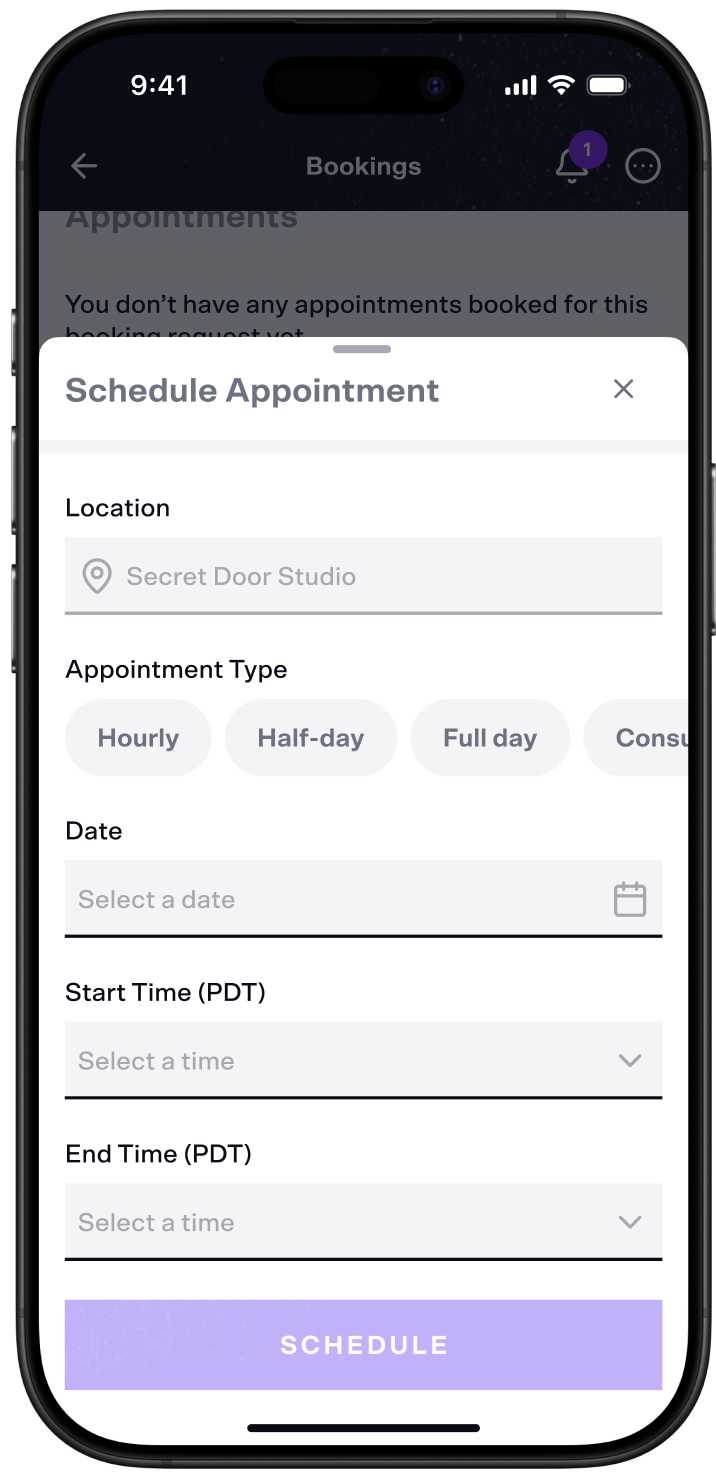Tap the Schedule button
The width and height of the screenshot is (716, 1476).
pos(363,1344)
